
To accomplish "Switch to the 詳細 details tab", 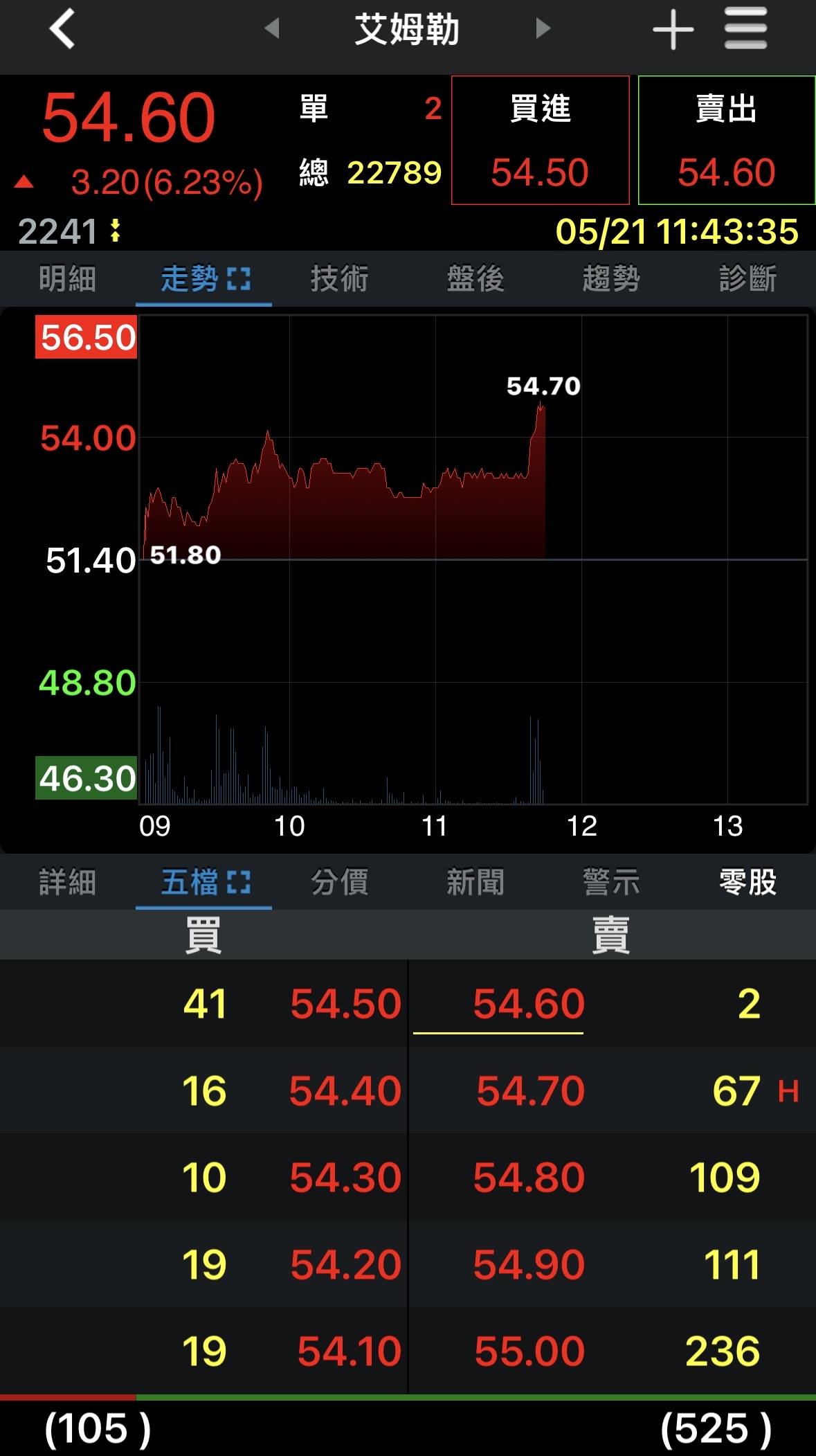I will tap(67, 883).
